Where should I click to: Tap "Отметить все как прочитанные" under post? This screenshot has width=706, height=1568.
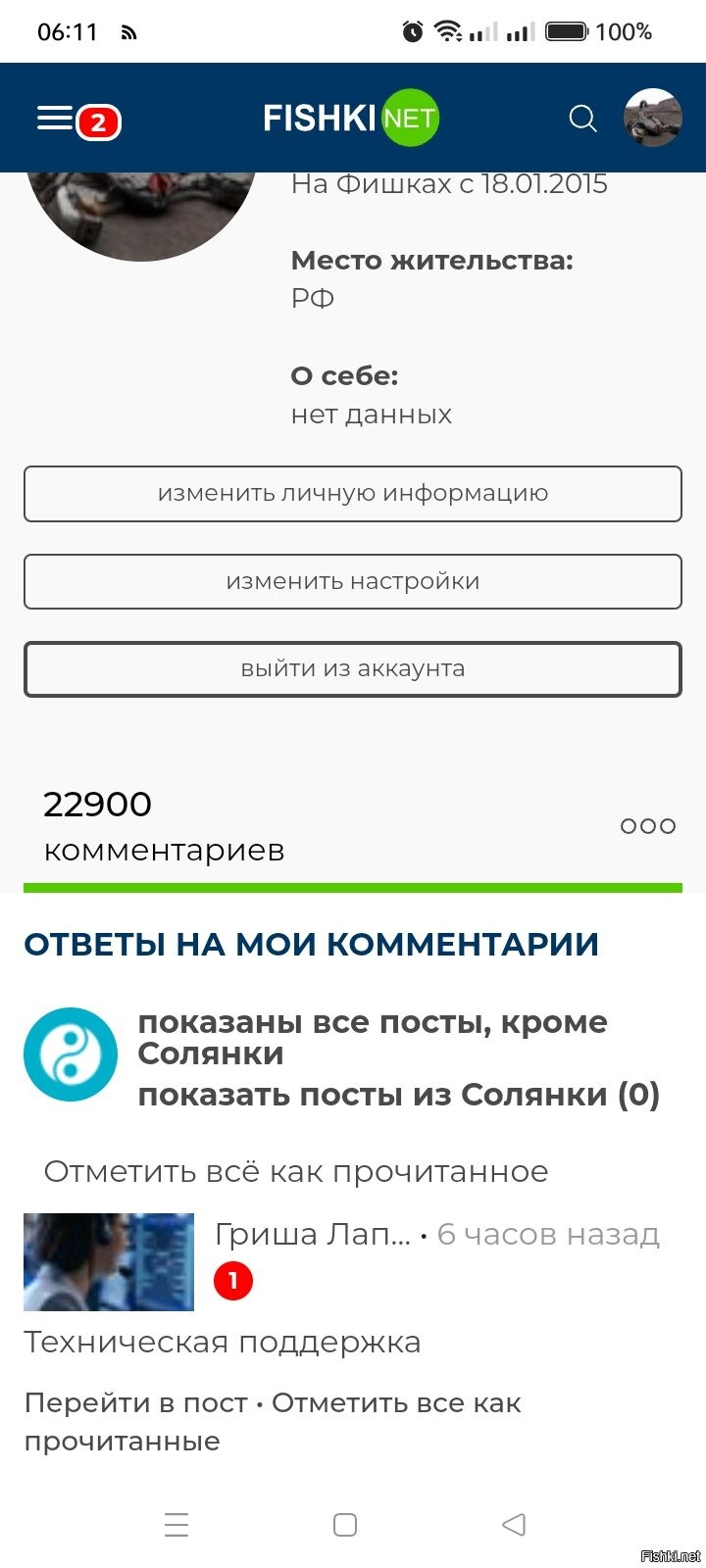273,1422
